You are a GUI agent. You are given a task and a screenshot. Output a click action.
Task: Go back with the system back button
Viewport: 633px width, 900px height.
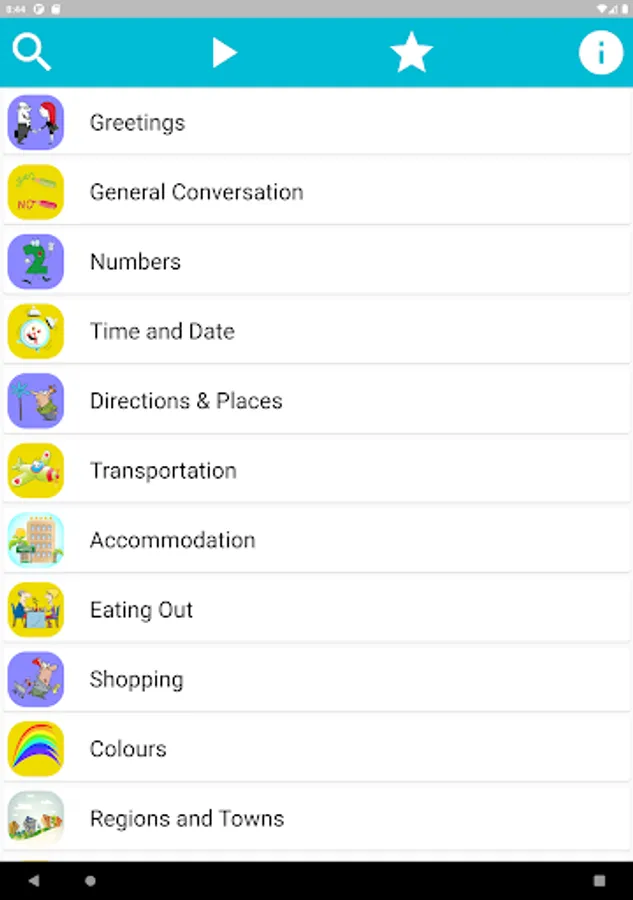[x=34, y=881]
